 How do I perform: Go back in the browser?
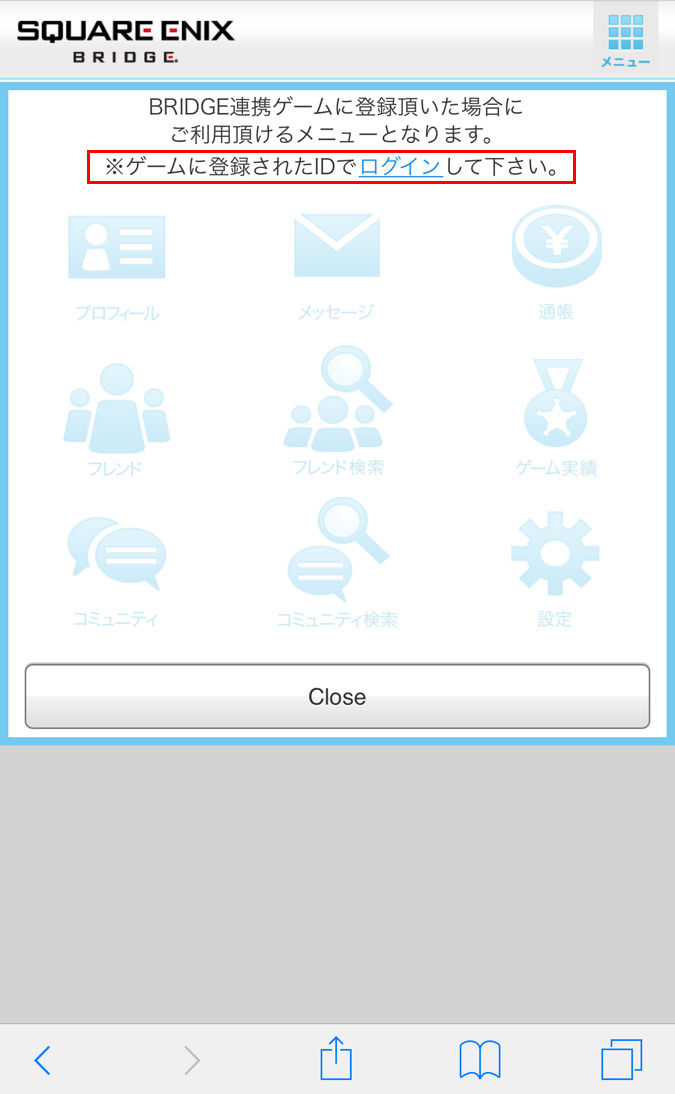click(x=42, y=1060)
